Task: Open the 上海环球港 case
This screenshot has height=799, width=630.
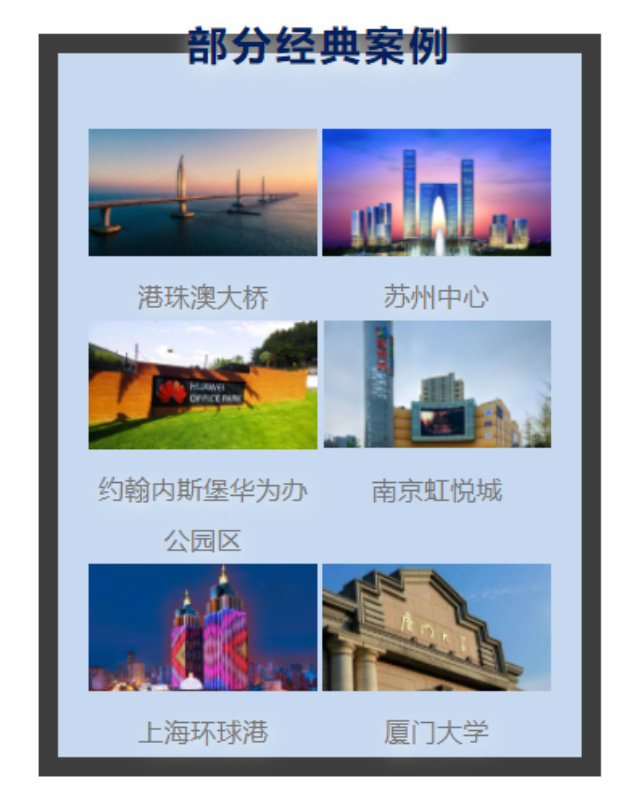Action: [203, 627]
